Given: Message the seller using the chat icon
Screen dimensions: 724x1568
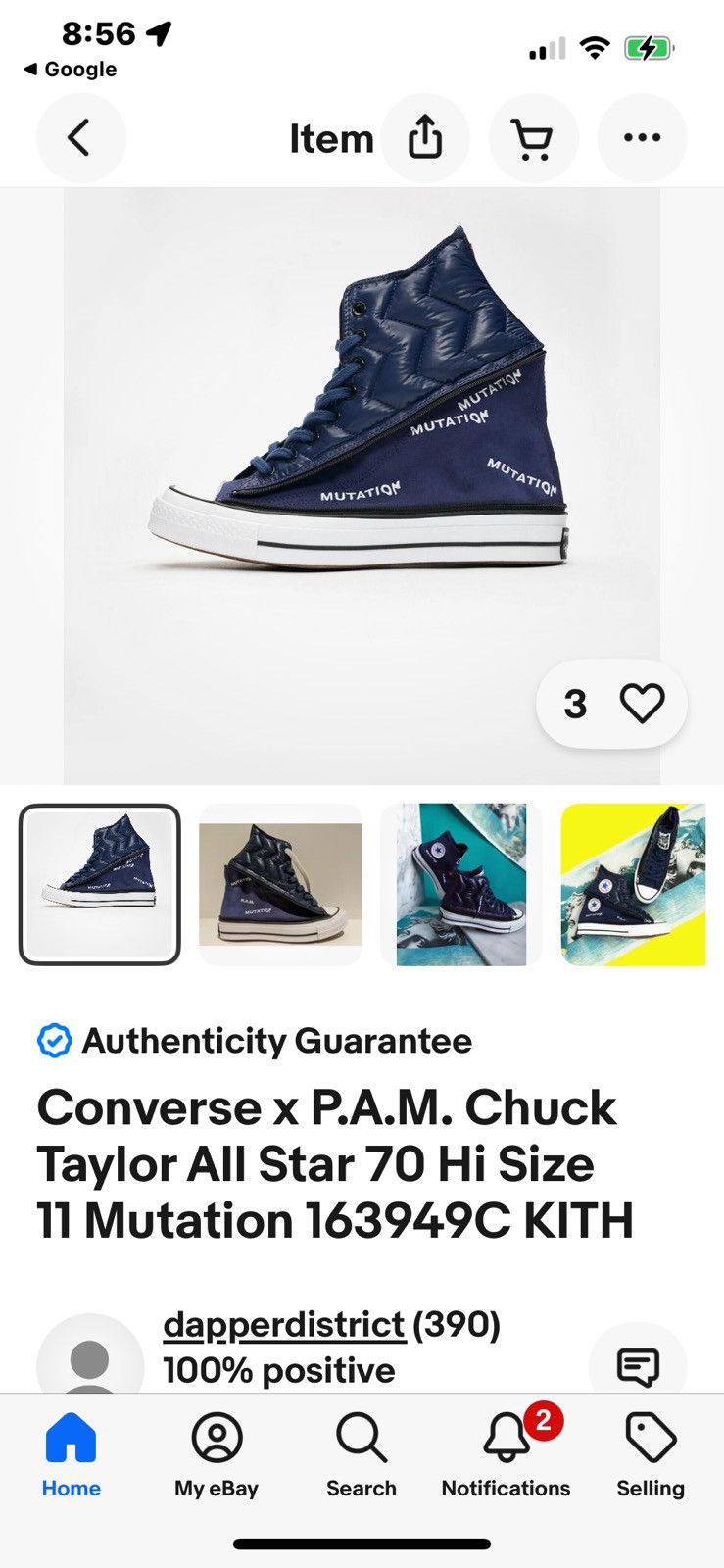Looking at the screenshot, I should tap(639, 1362).
